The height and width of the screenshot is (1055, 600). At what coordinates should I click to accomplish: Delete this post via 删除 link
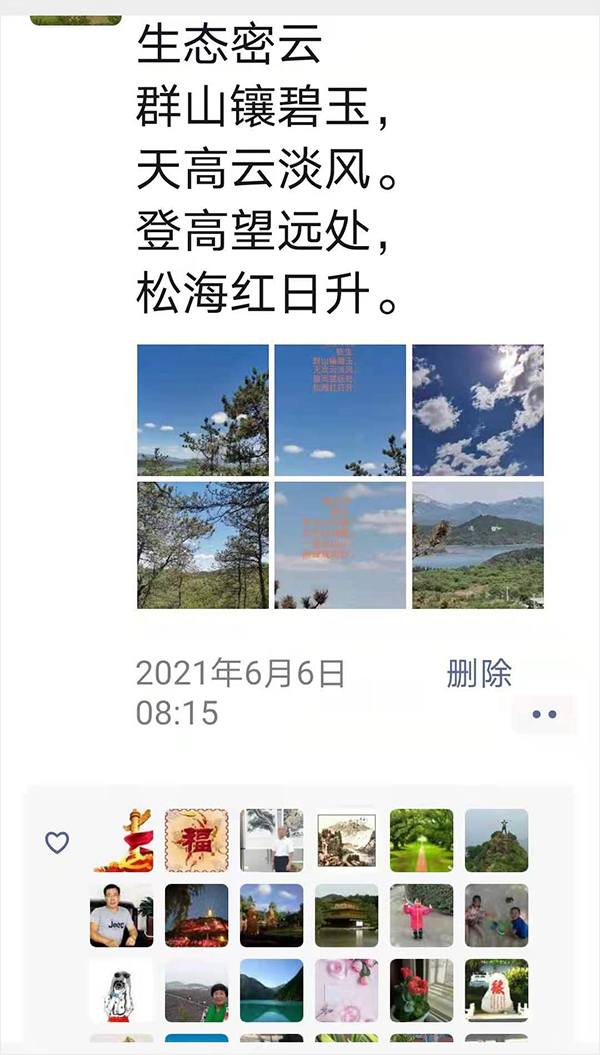pyautogui.click(x=479, y=674)
